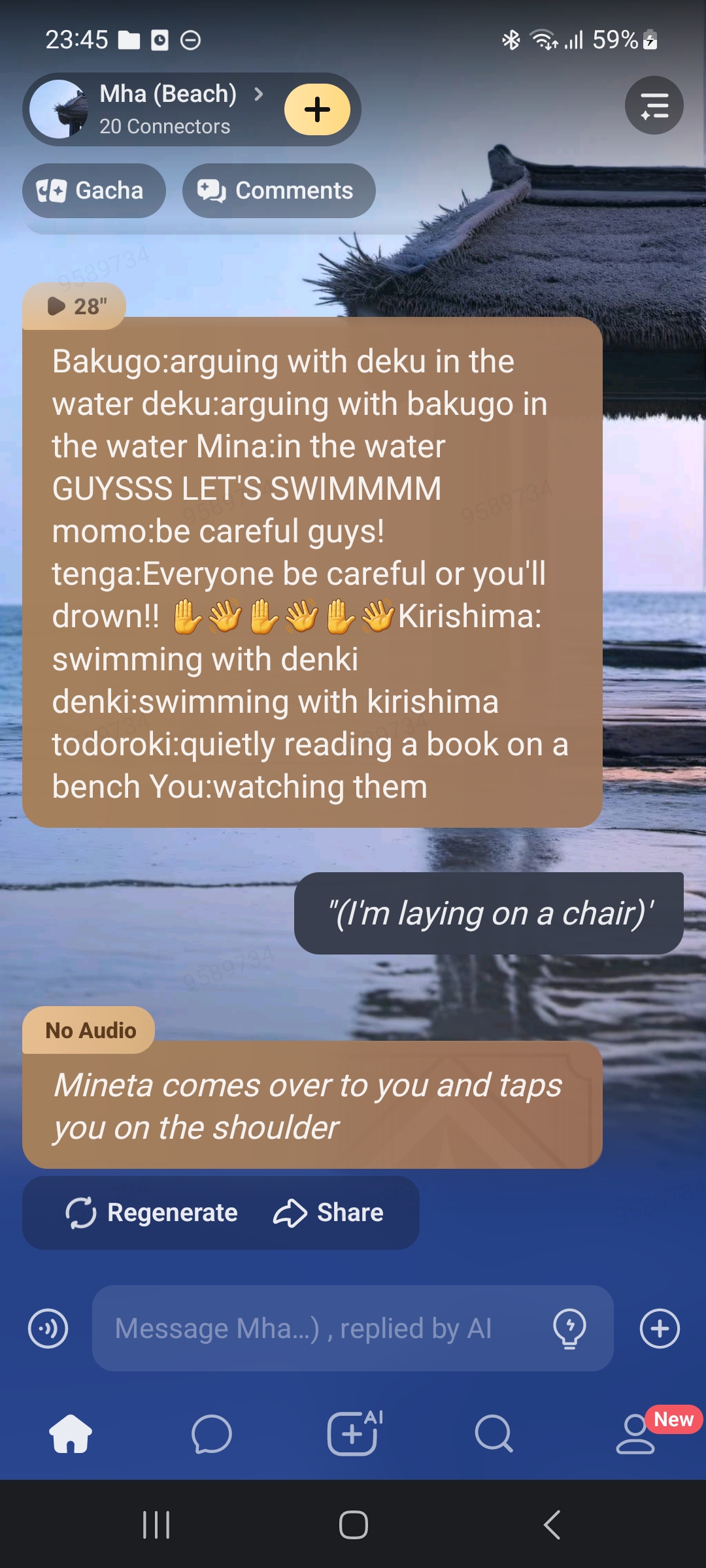Open the AI create tab
Image resolution: width=706 pixels, height=1568 pixels.
tap(354, 1434)
